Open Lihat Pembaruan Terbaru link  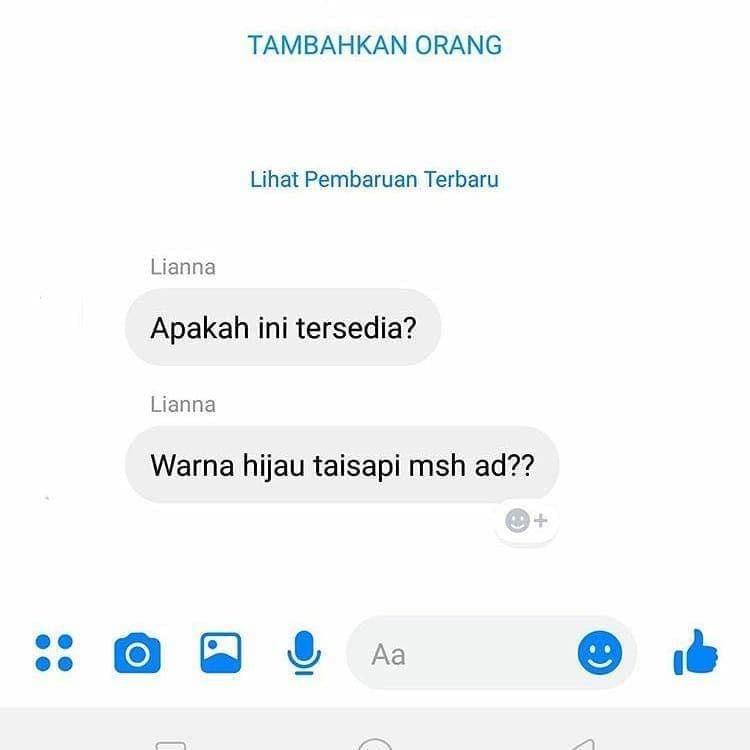tap(374, 180)
